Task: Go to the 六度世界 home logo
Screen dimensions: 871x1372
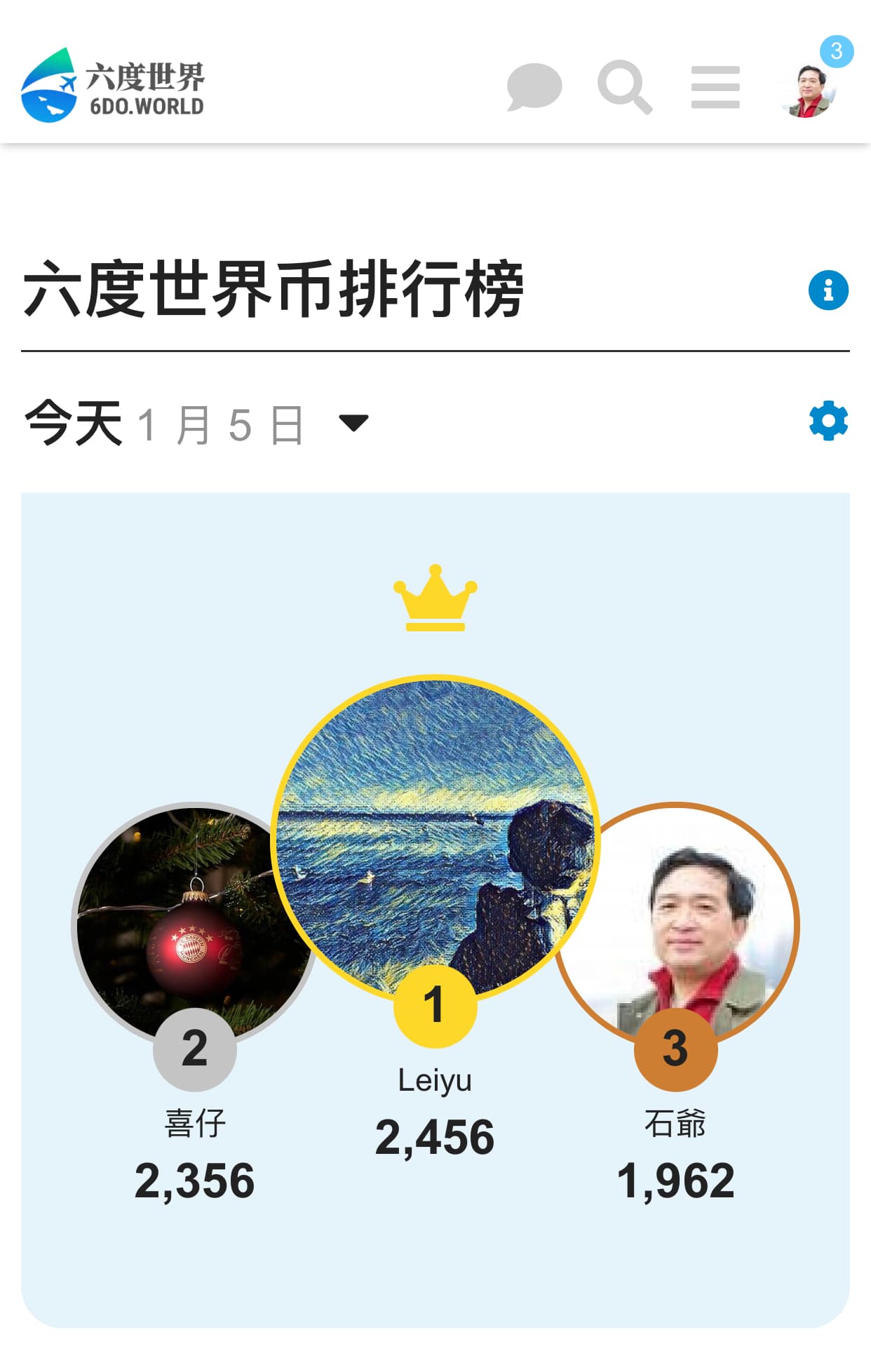Action: point(113,86)
